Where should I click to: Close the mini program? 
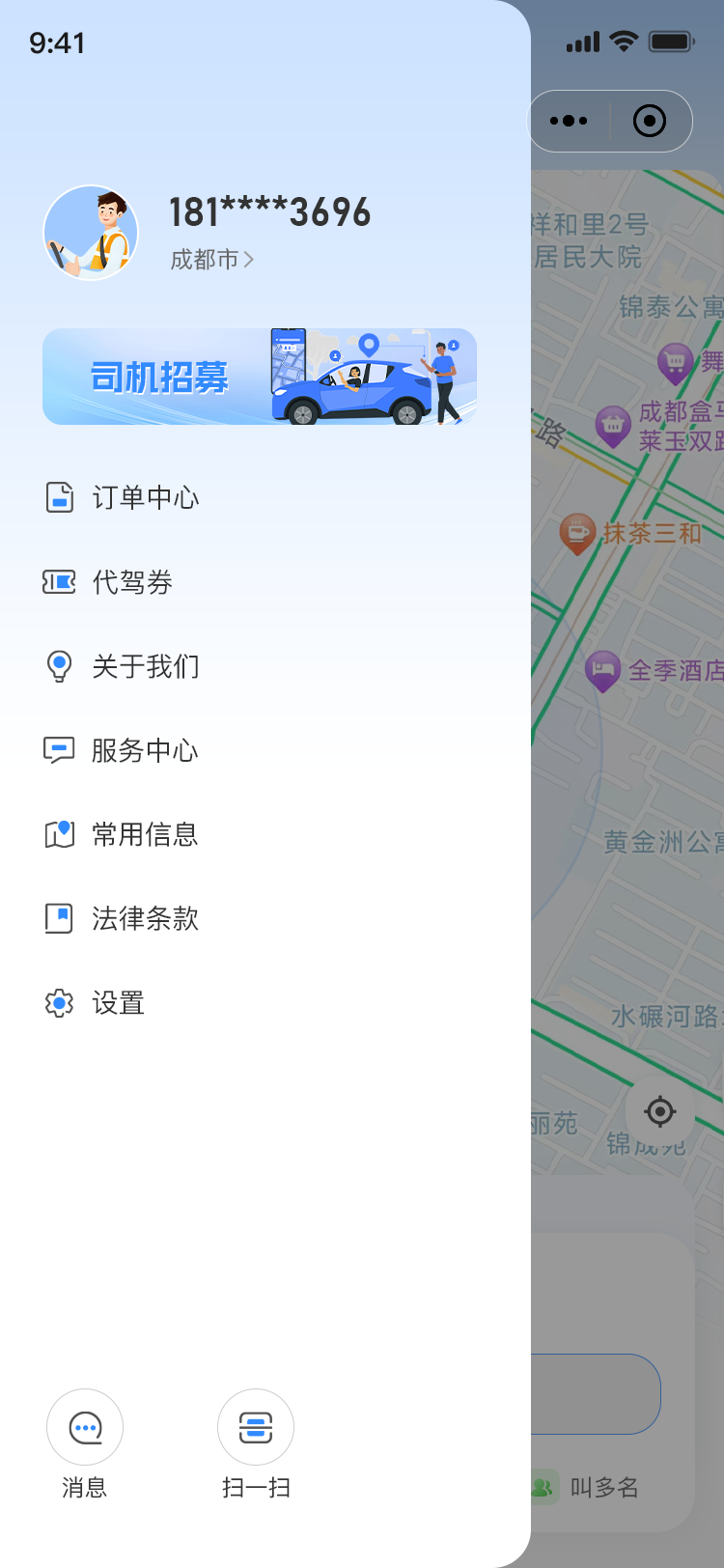[x=650, y=121]
